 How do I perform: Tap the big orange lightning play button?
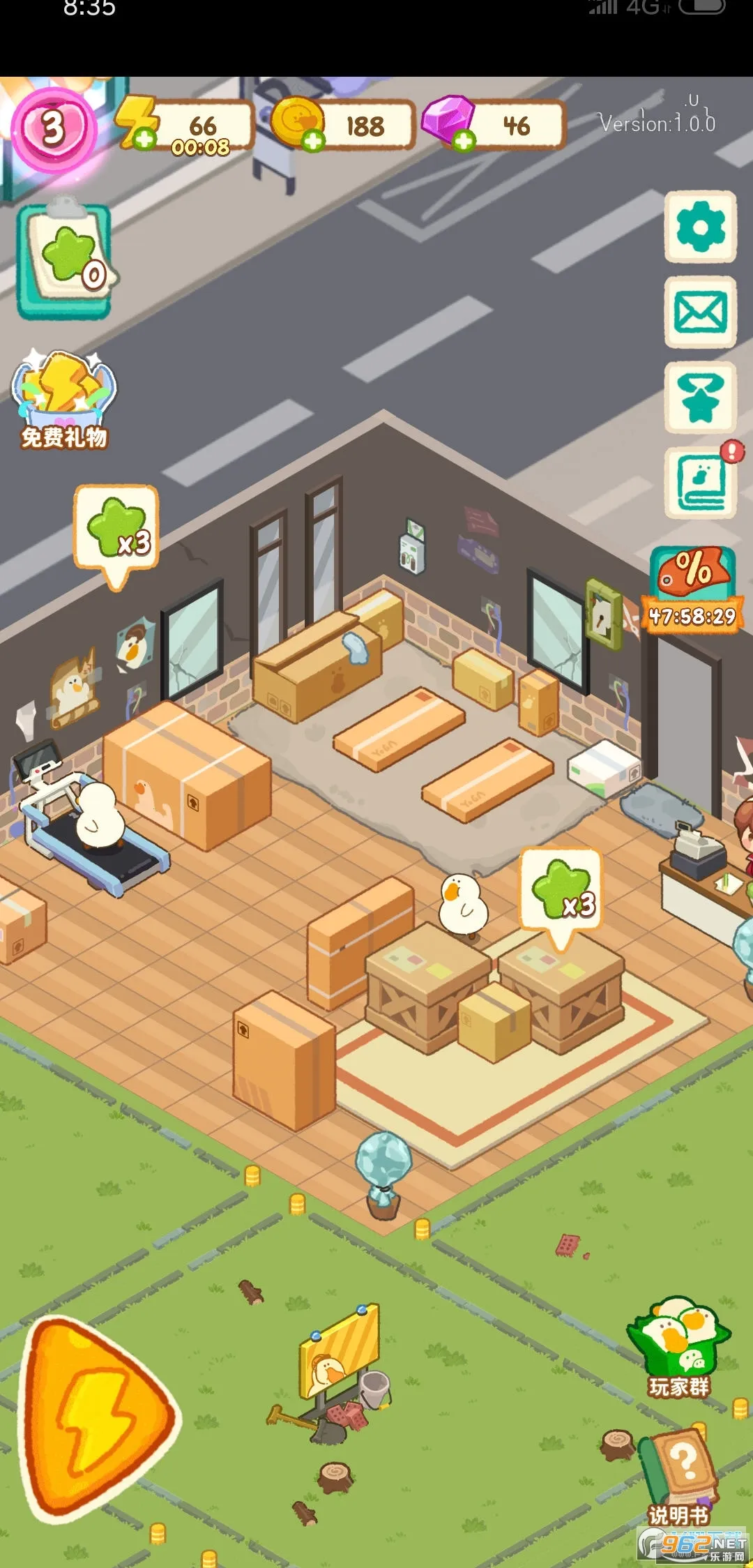point(96,1419)
